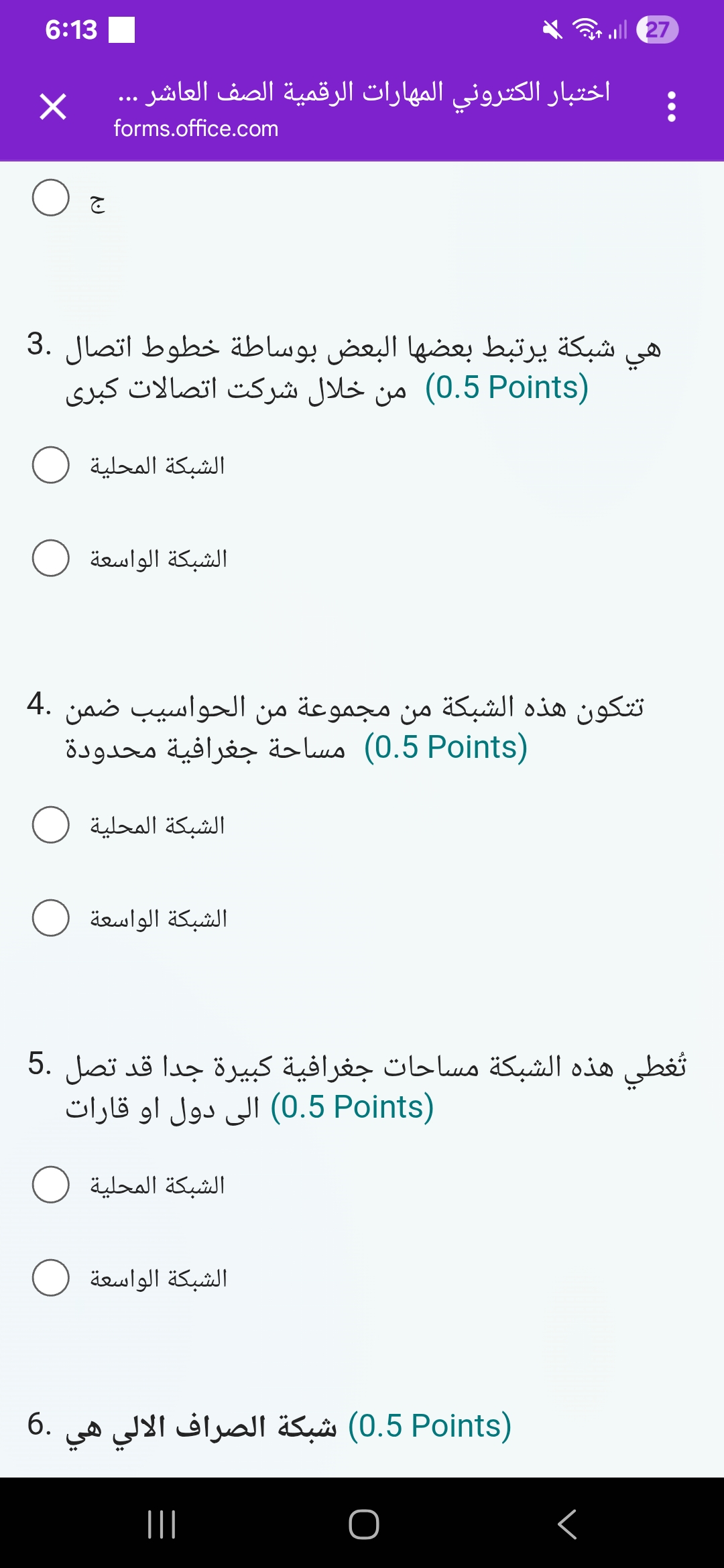The width and height of the screenshot is (724, 1568).
Task: Close the forms browser tab
Action: pos(52,107)
